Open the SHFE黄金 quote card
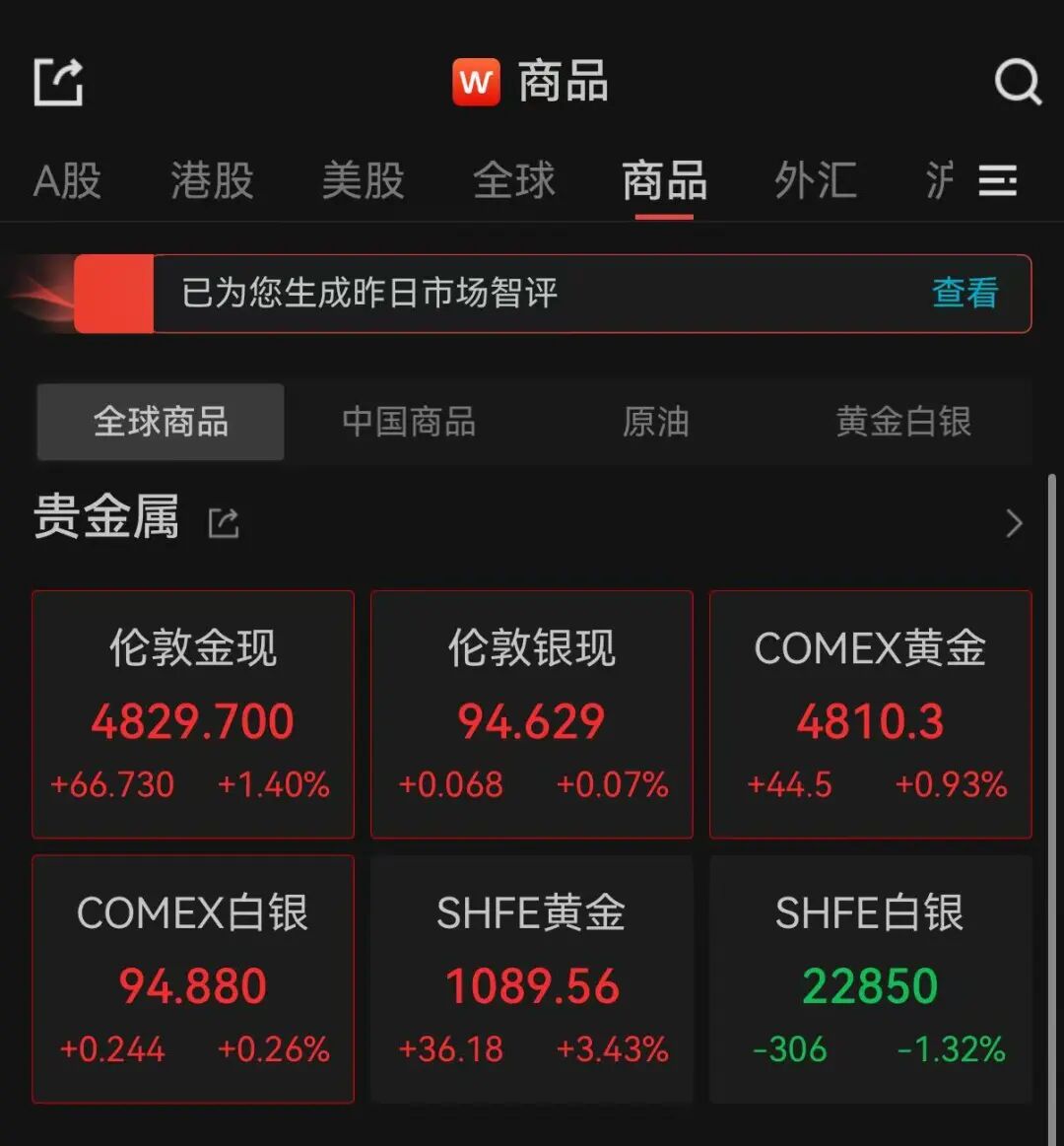 [532, 978]
